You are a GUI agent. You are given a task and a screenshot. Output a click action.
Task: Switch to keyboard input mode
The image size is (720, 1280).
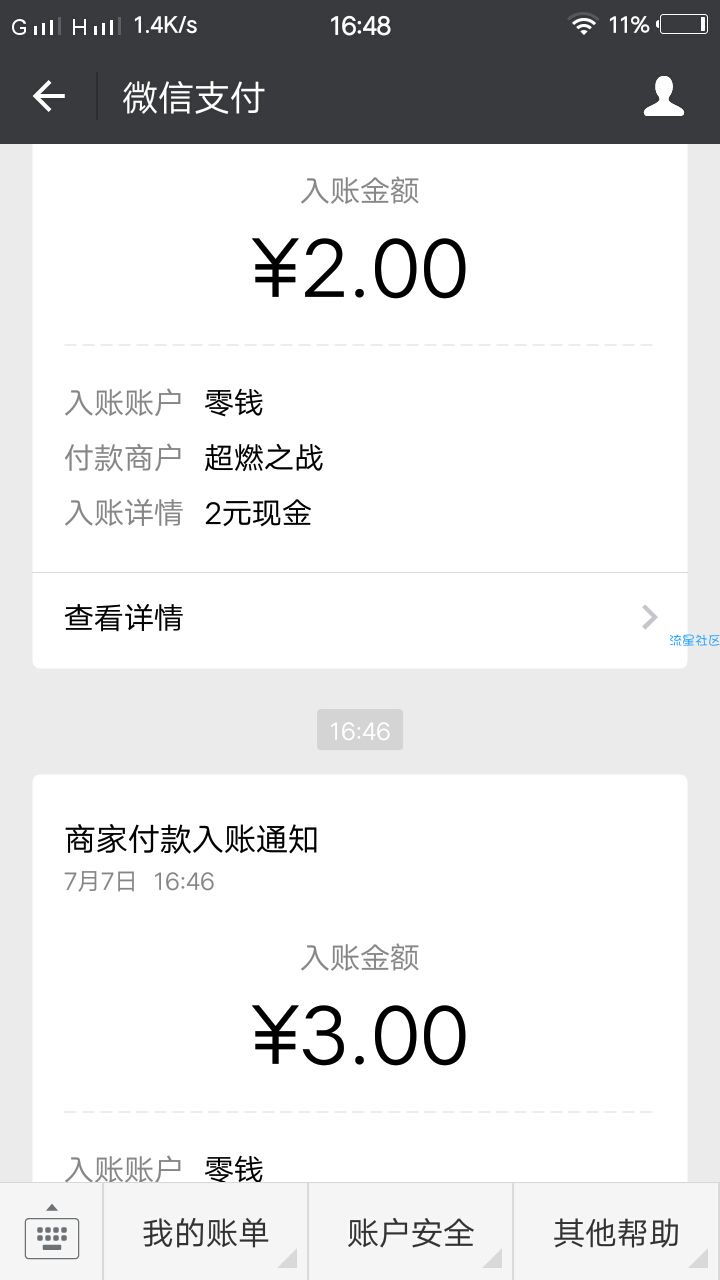[51, 1232]
